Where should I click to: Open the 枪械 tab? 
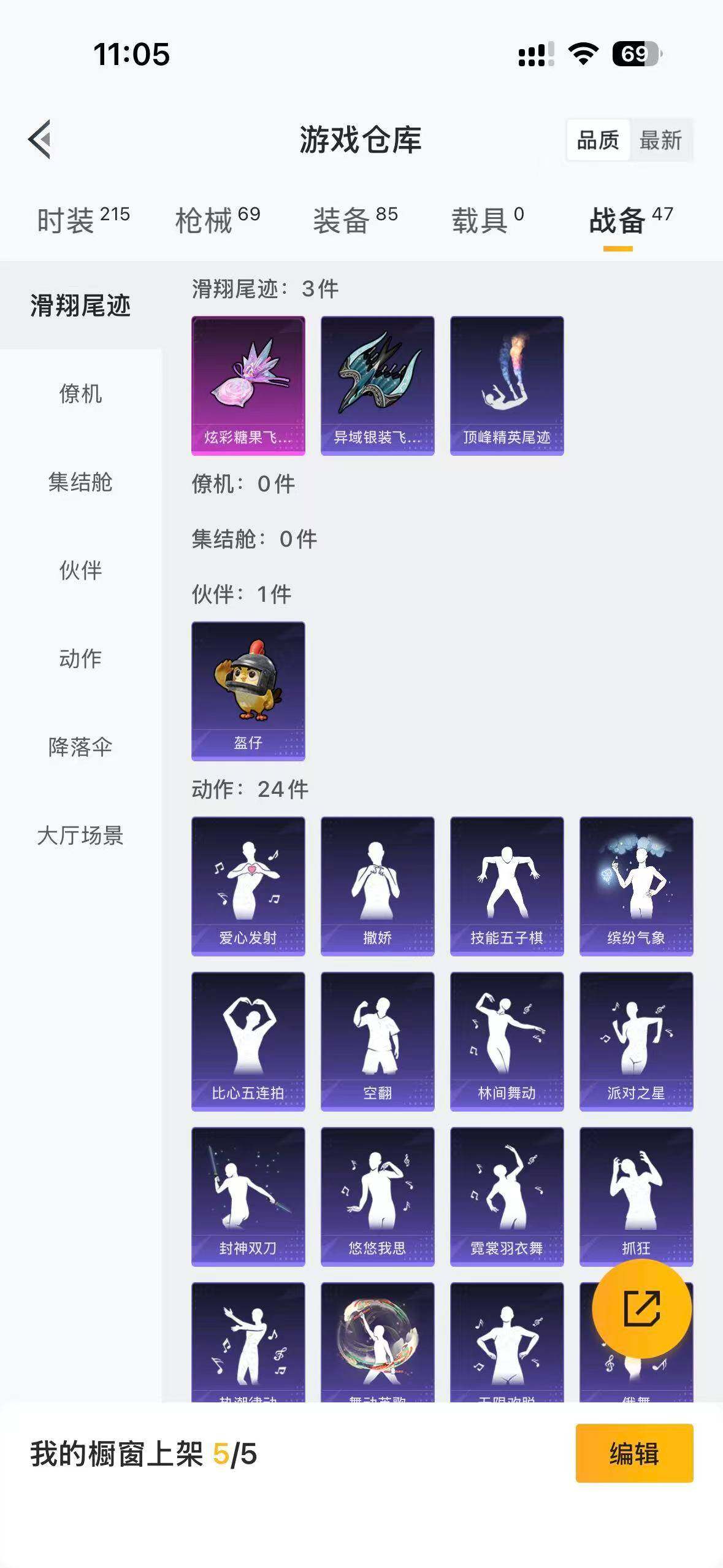pos(217,220)
